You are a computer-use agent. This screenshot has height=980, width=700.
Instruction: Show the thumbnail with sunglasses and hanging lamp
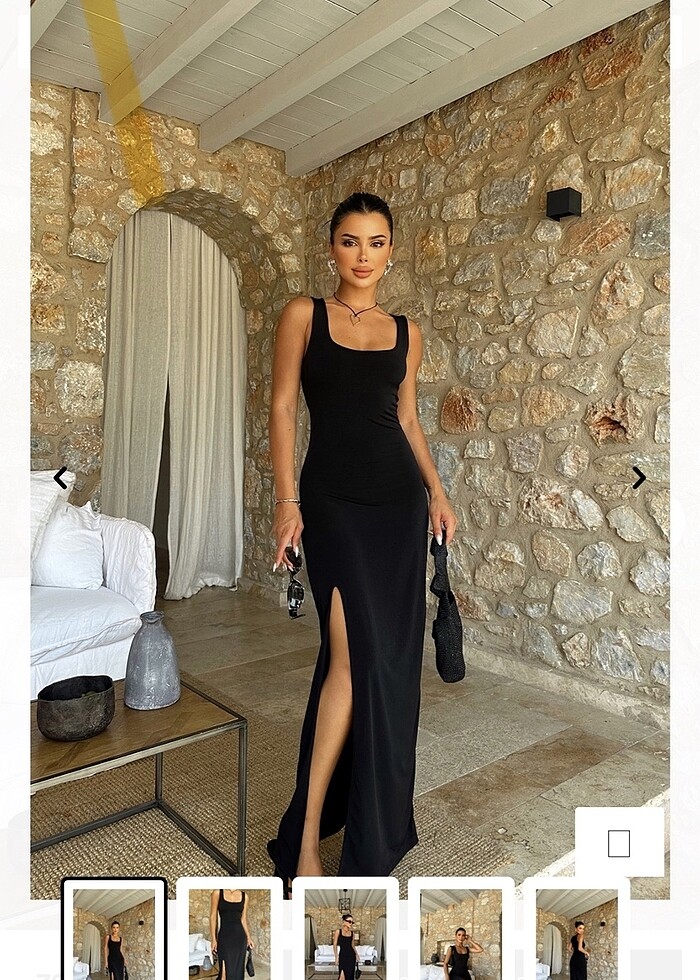coord(345,932)
